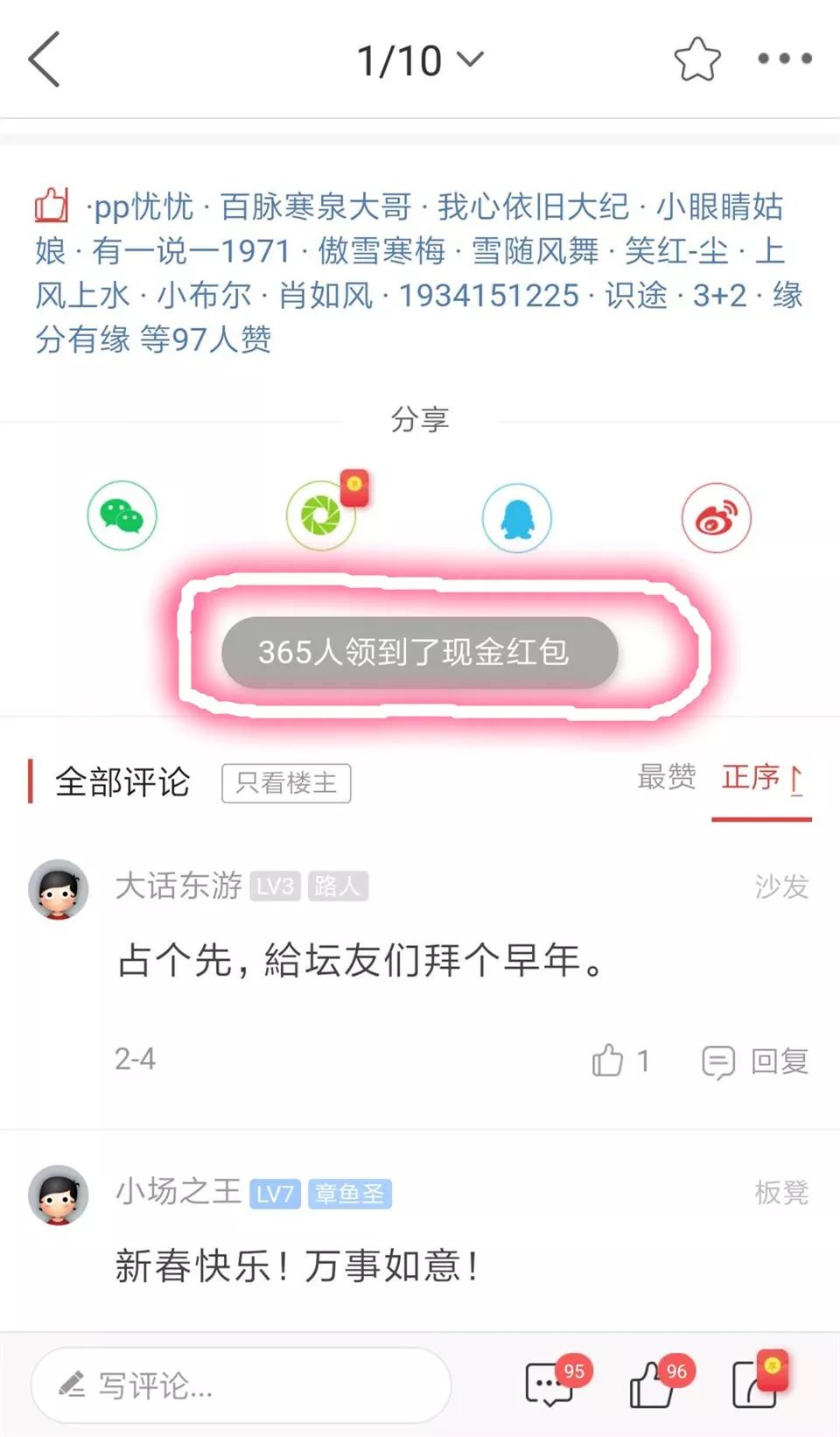Reply to 大话东游's comment

tap(756, 1062)
